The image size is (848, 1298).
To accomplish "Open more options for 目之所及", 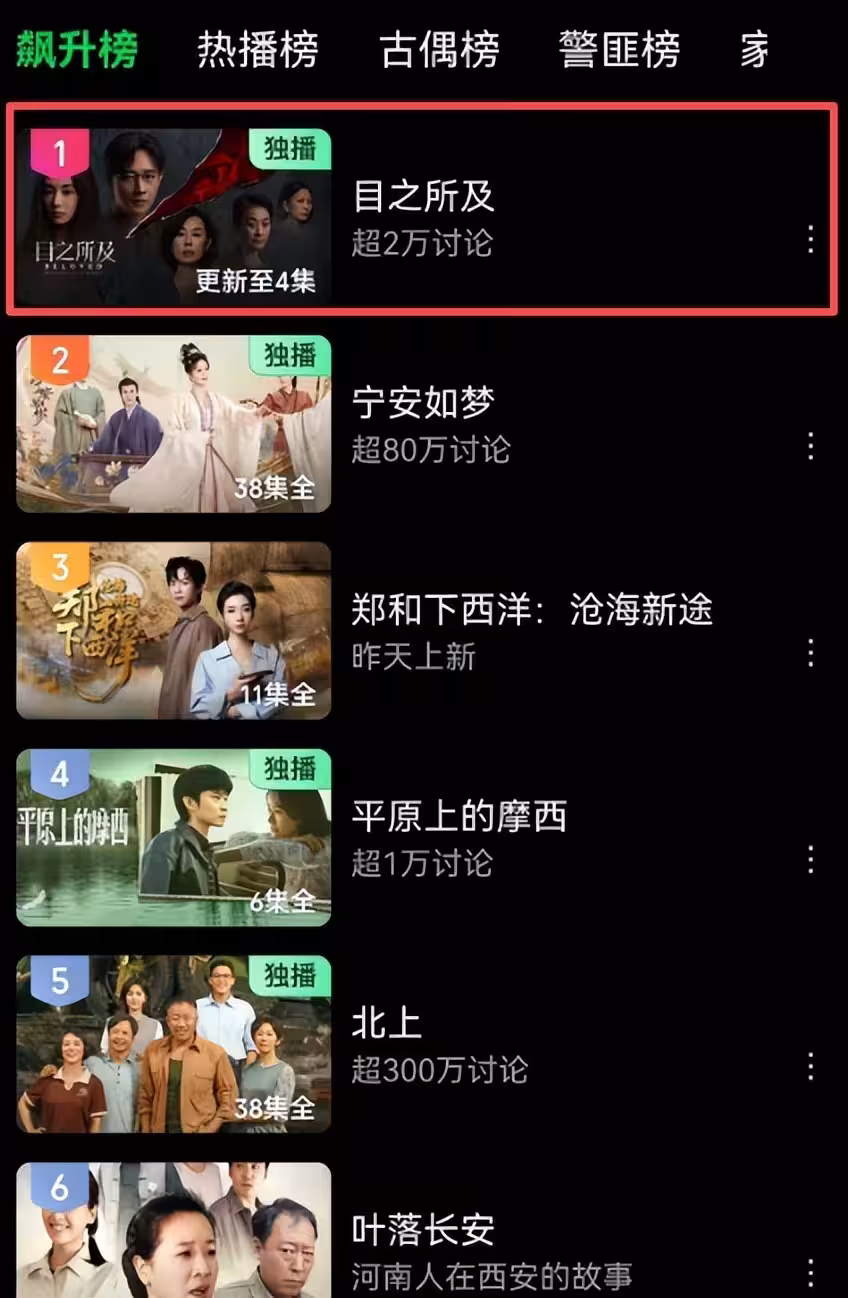I will [810, 239].
